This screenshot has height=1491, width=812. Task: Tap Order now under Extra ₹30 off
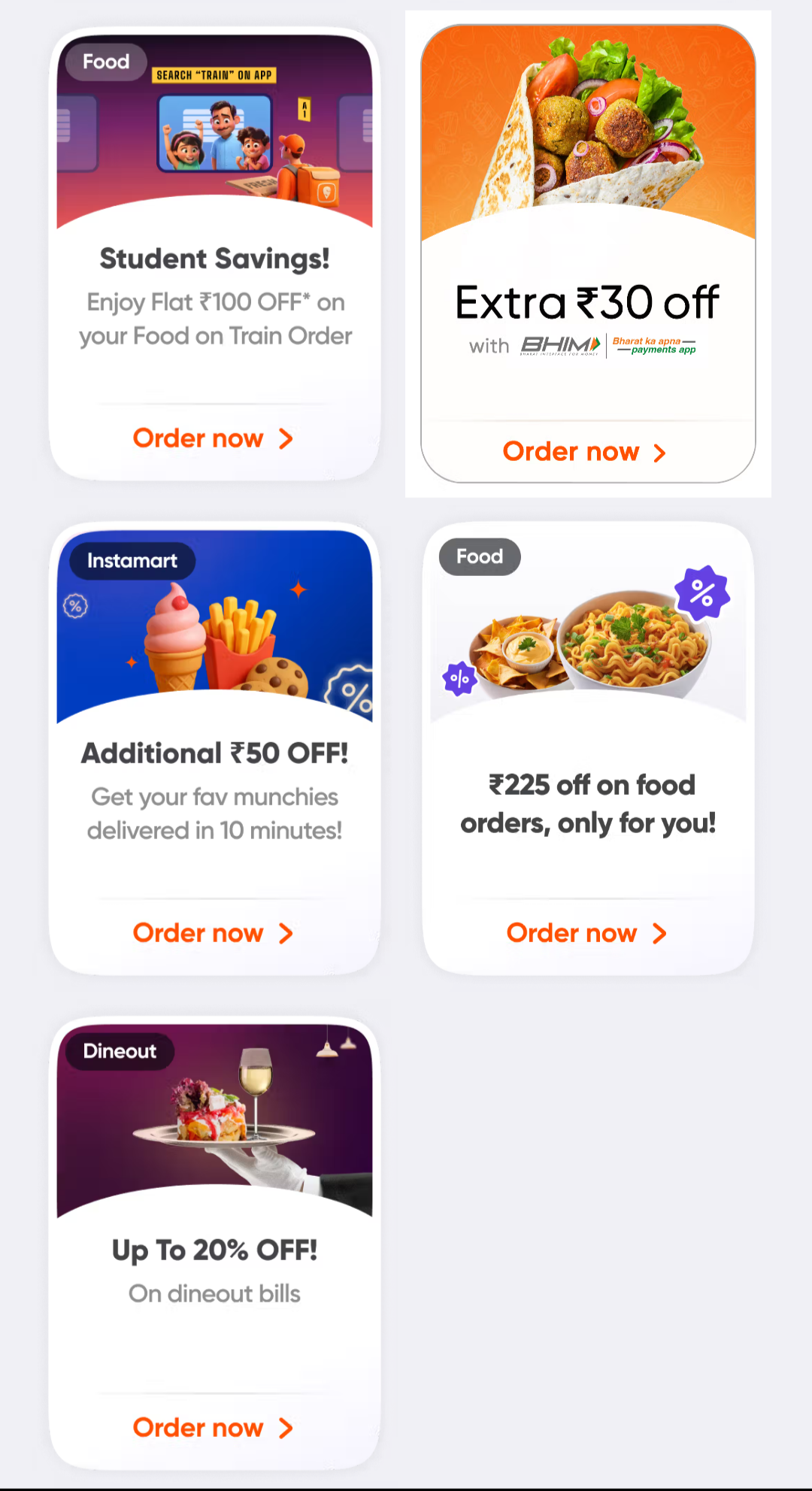tap(584, 452)
